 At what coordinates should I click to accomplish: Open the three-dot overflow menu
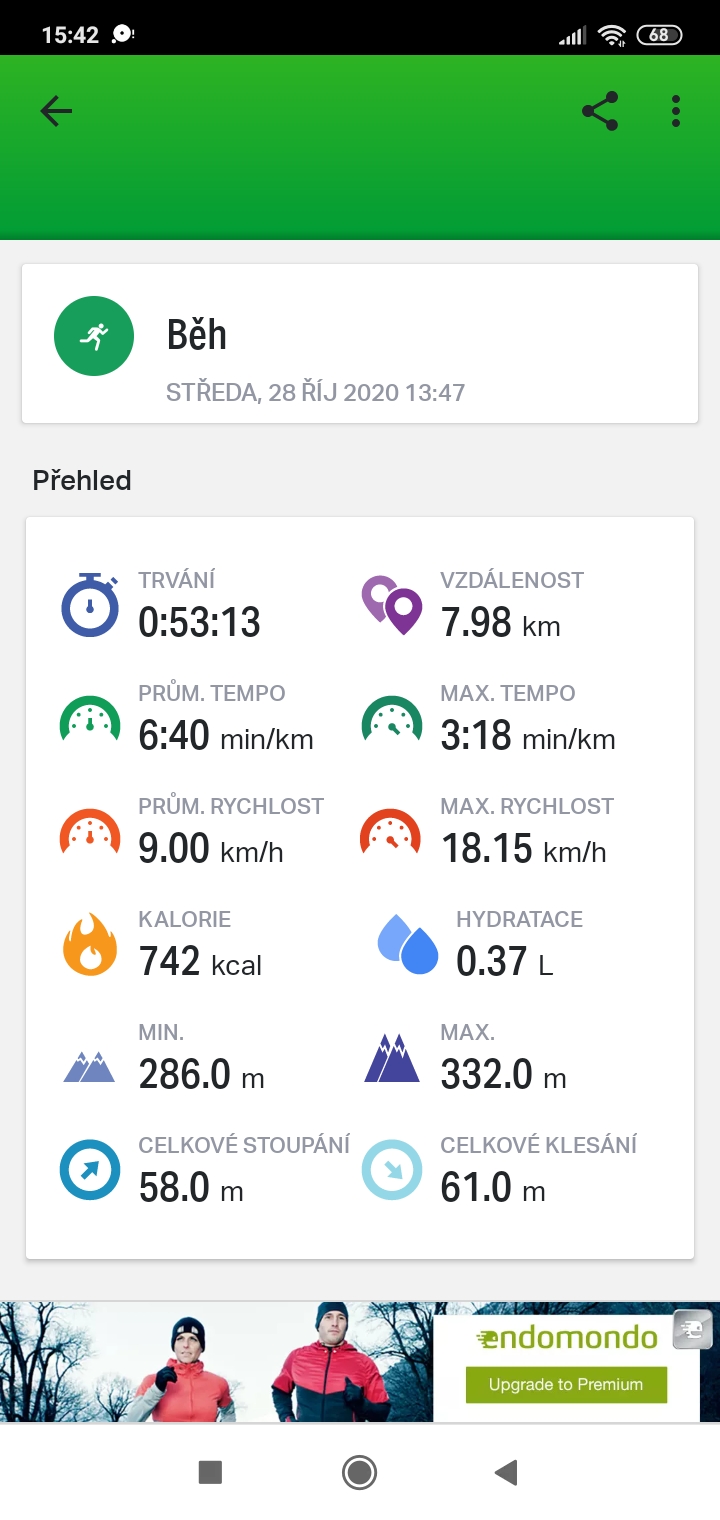(x=676, y=111)
